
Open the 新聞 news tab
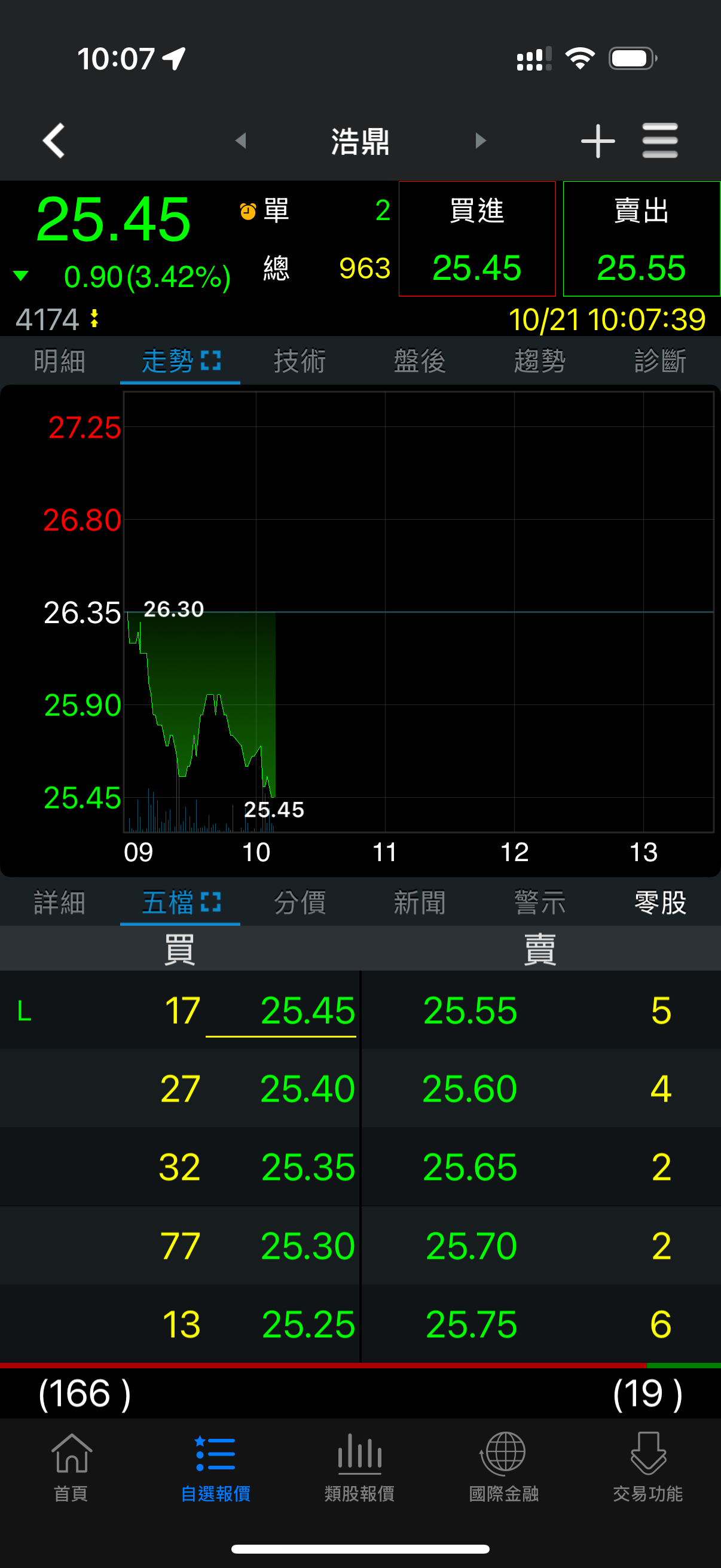pyautogui.click(x=420, y=902)
